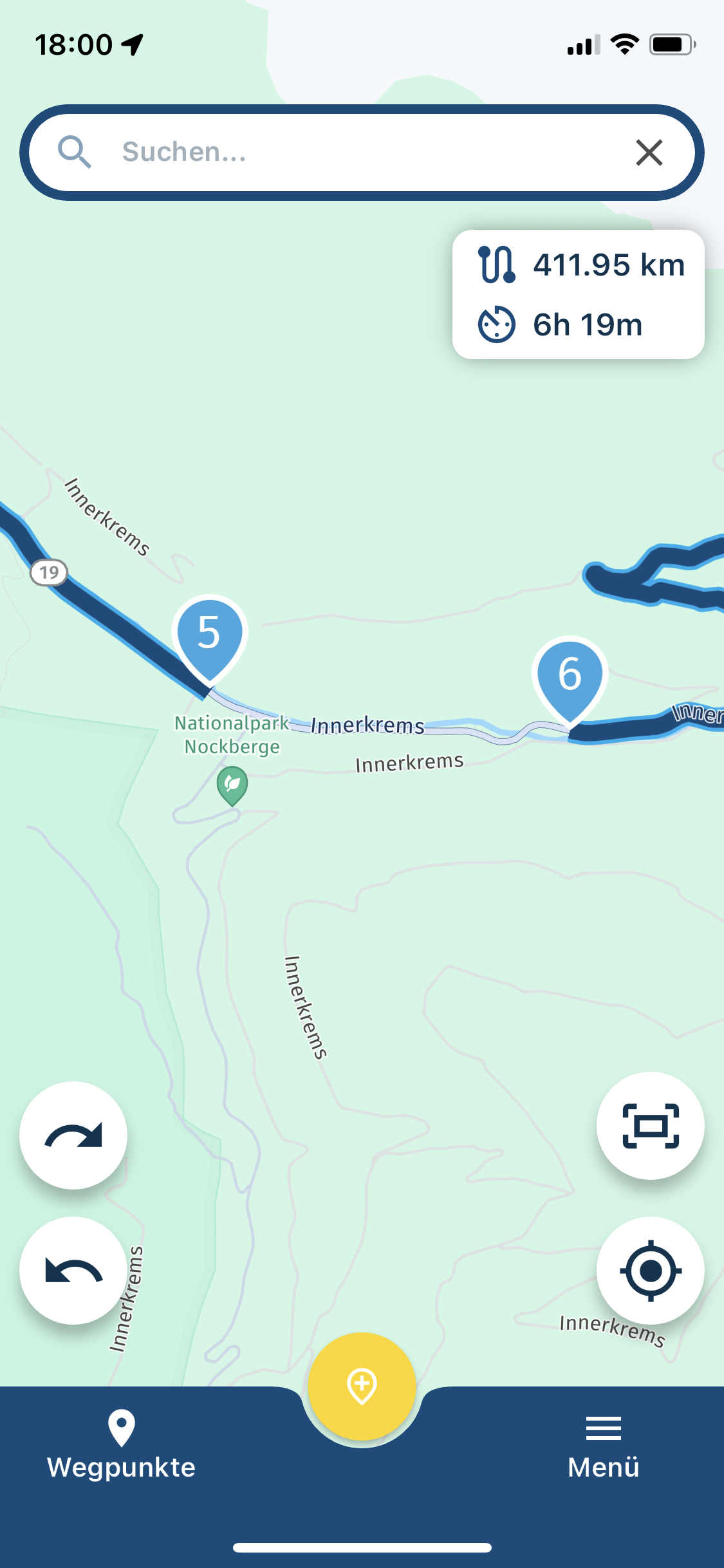Center map on my current location

tap(650, 1271)
